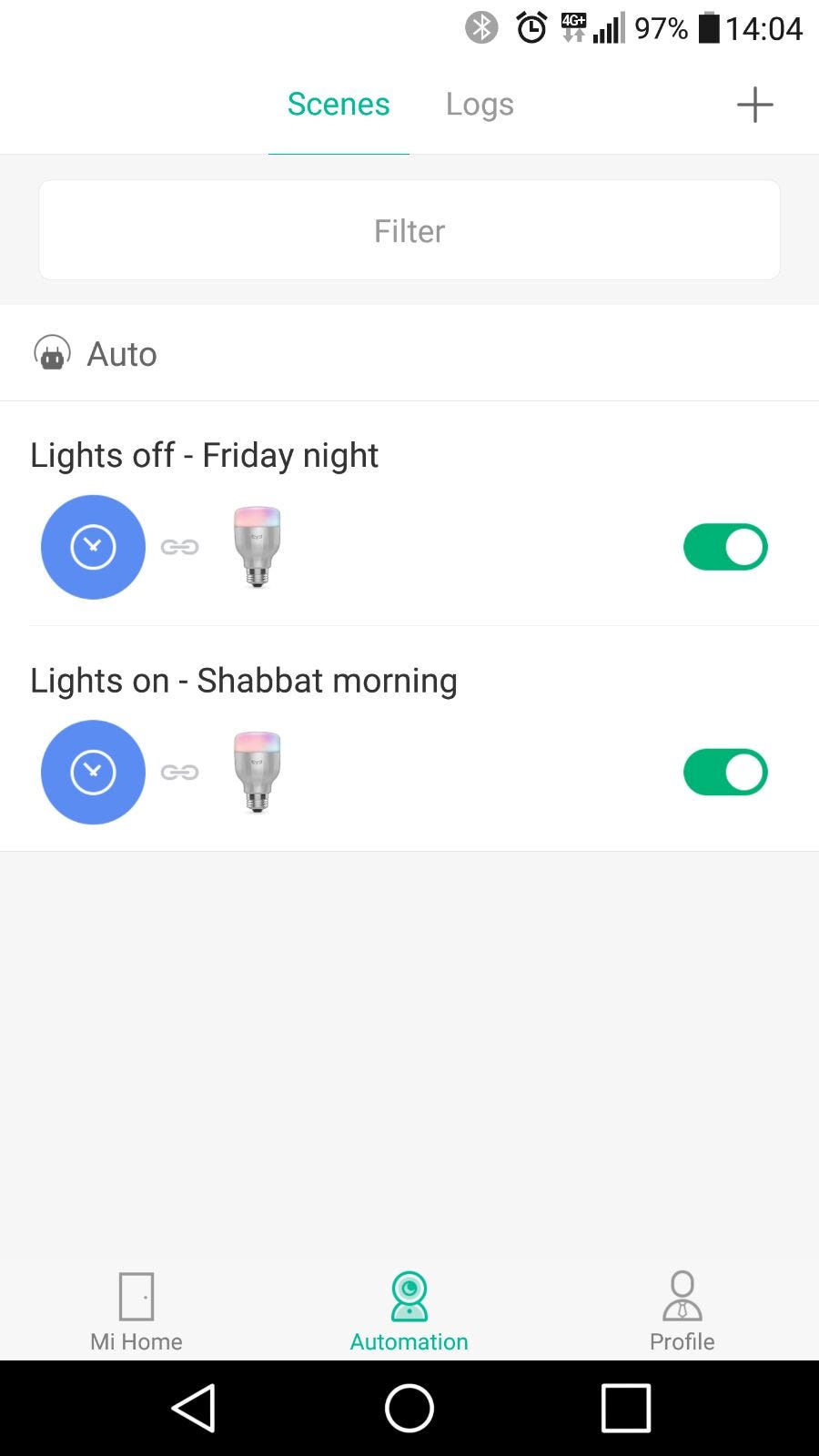
Task: Disable the Lights off - Friday night toggle
Action: tap(725, 547)
